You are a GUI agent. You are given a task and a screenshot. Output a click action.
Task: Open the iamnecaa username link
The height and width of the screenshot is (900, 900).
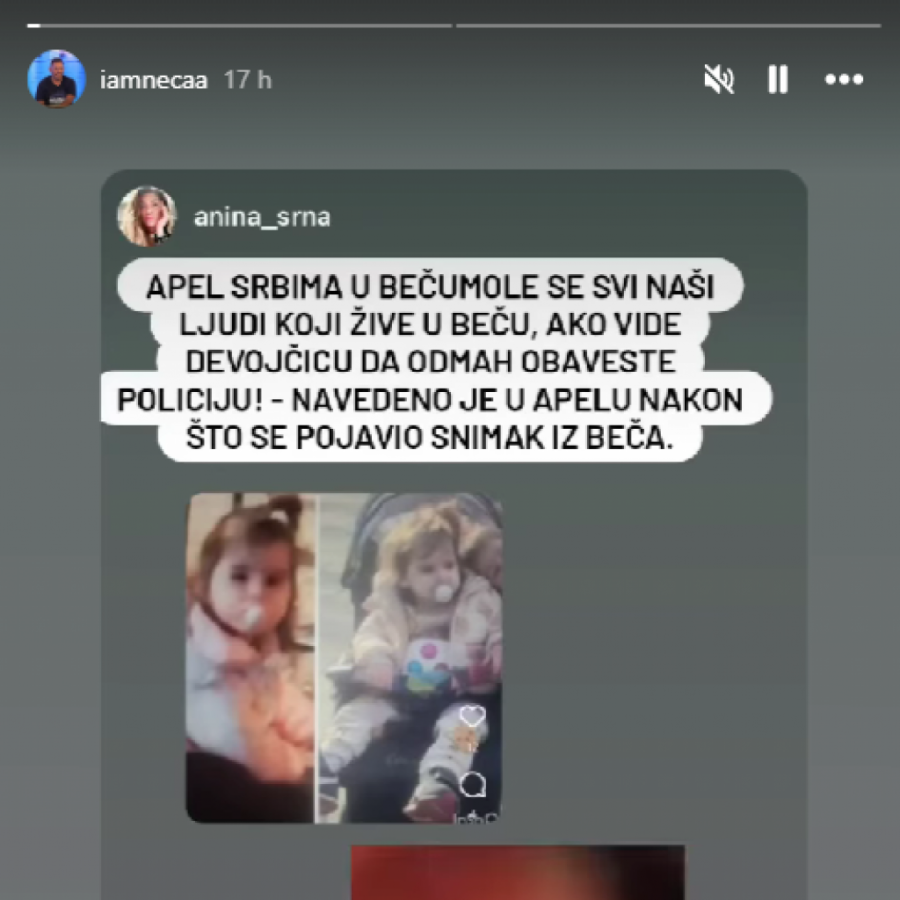coord(154,81)
